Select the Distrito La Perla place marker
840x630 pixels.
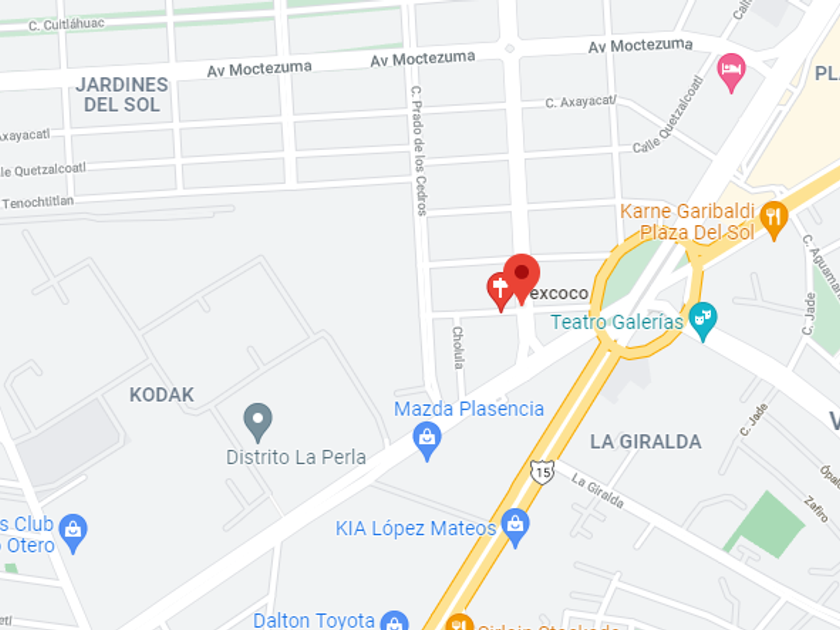pos(259,420)
